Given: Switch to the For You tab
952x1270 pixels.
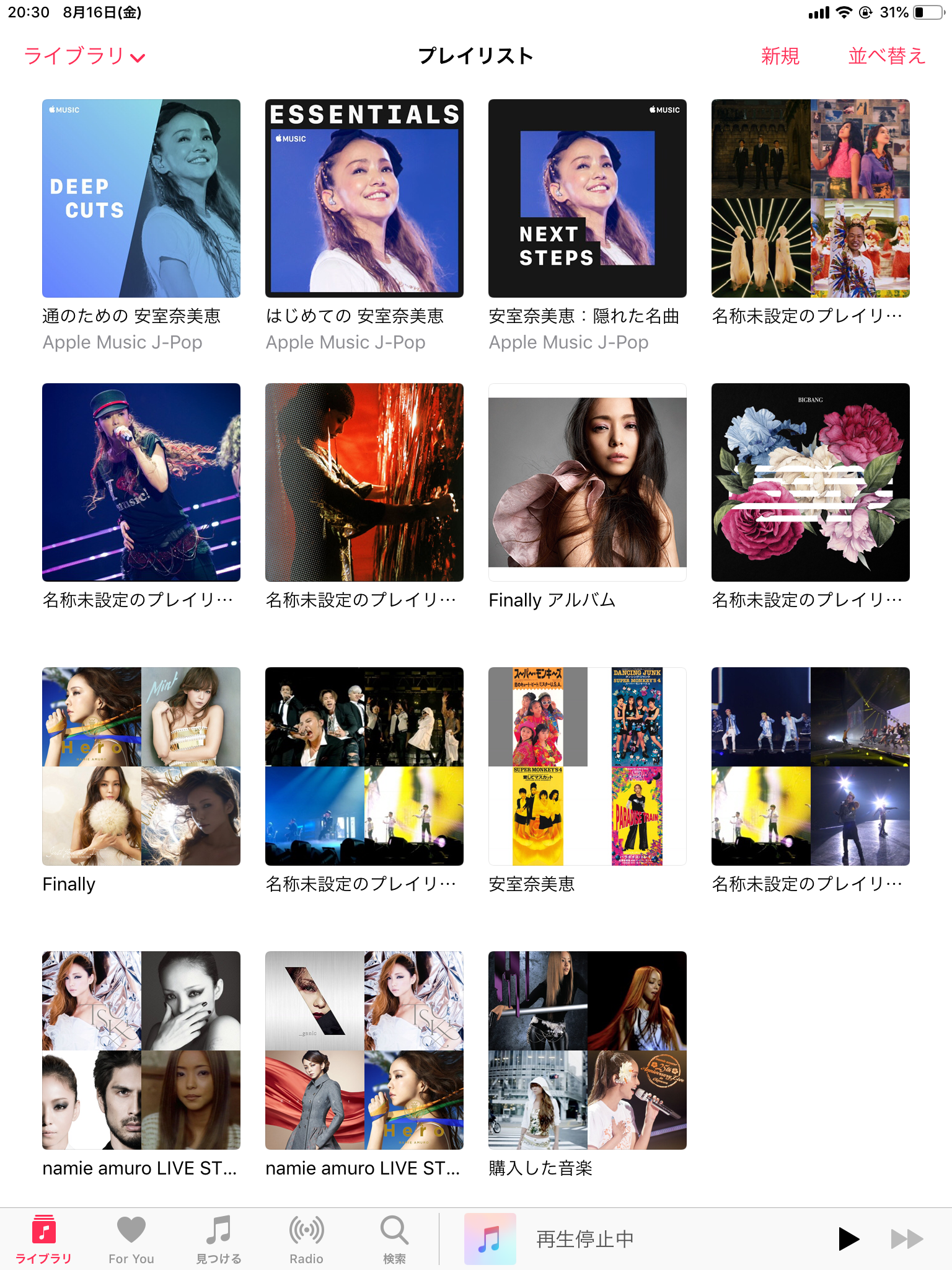Looking at the screenshot, I should pyautogui.click(x=131, y=1239).
